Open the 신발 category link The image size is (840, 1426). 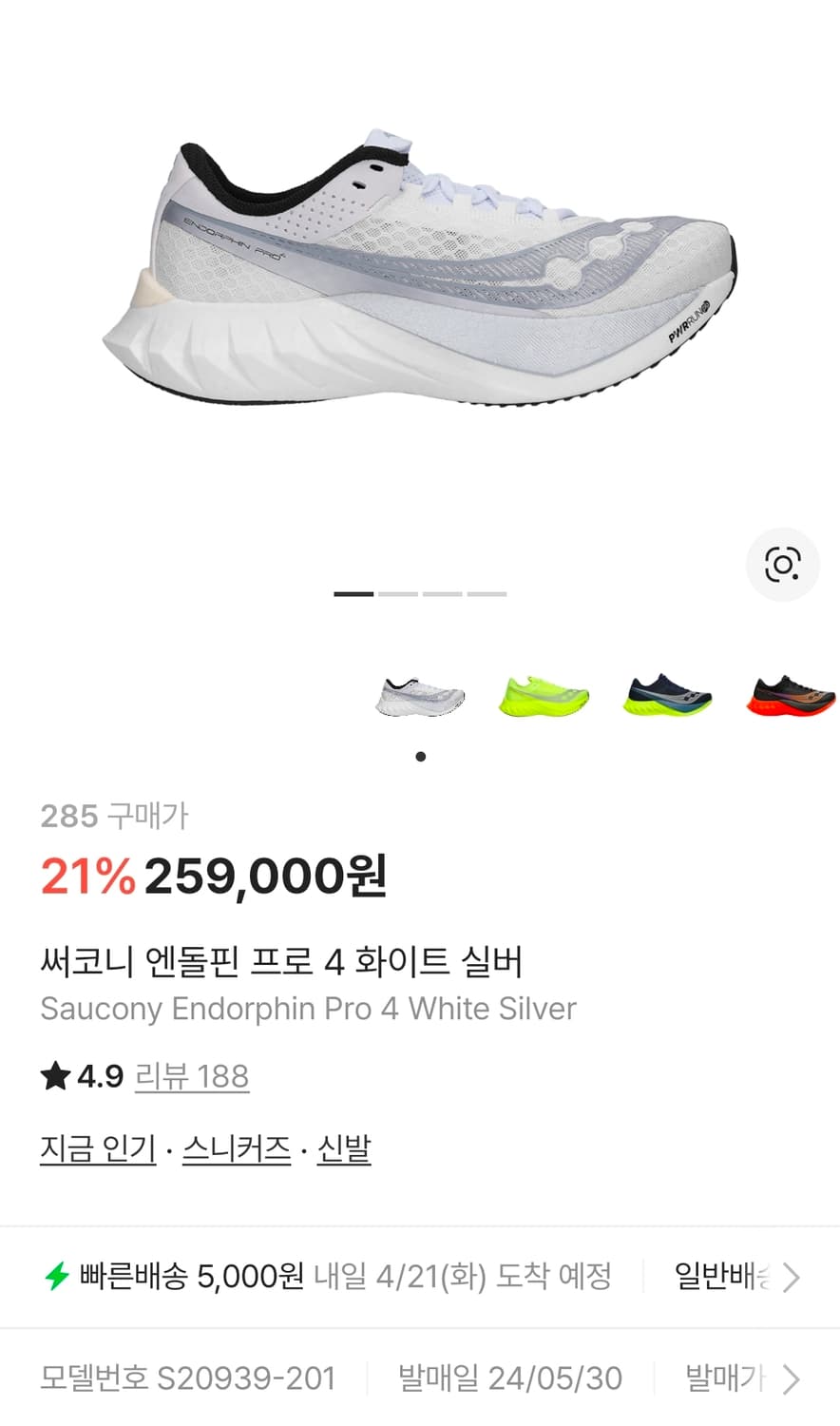(x=344, y=1149)
